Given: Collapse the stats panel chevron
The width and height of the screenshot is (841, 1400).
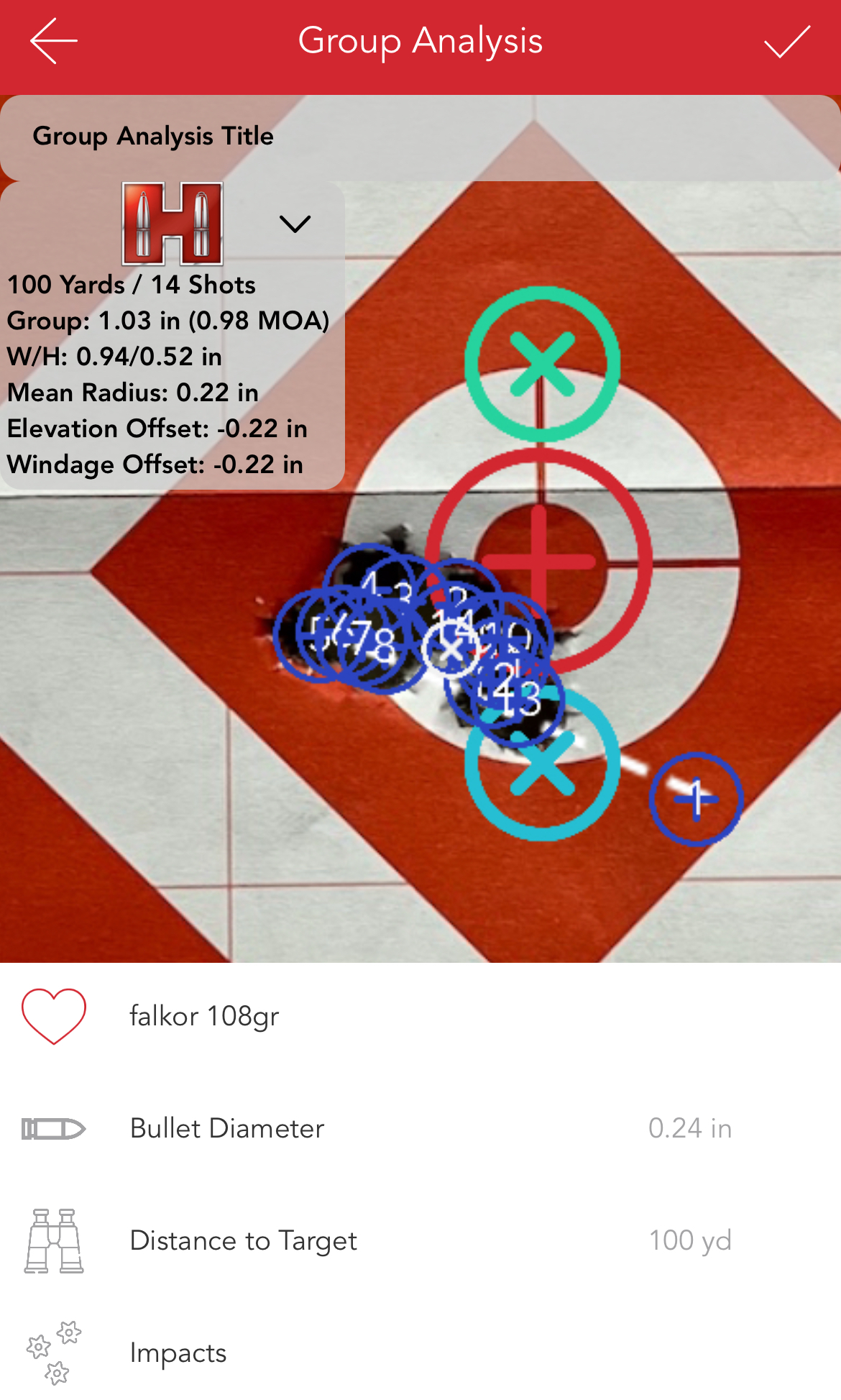Looking at the screenshot, I should (x=295, y=224).
